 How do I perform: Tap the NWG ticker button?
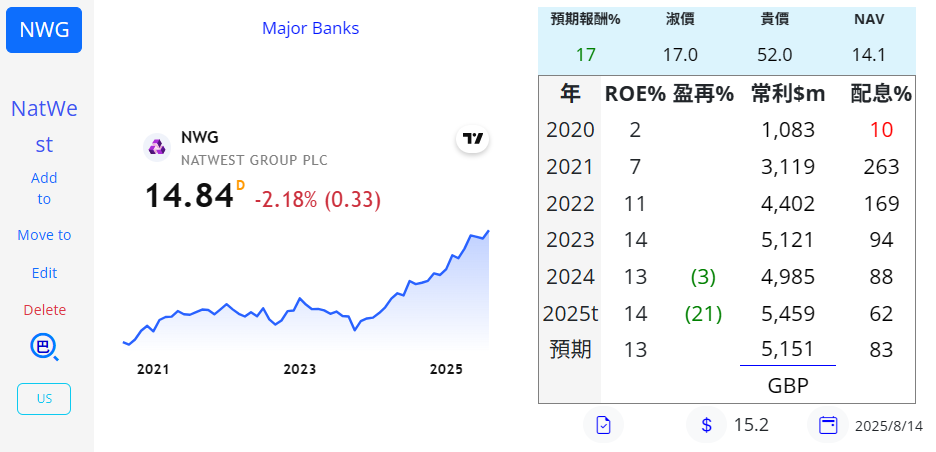tap(44, 30)
